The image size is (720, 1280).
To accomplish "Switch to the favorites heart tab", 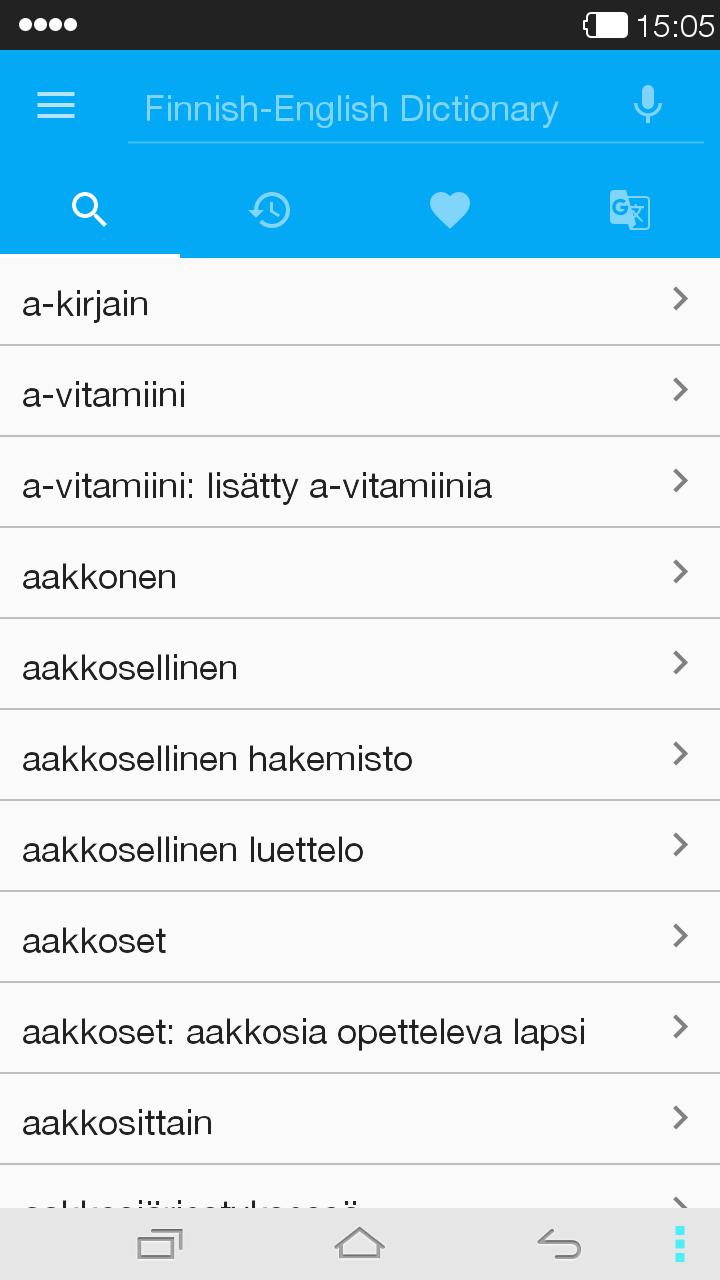I will (450, 210).
